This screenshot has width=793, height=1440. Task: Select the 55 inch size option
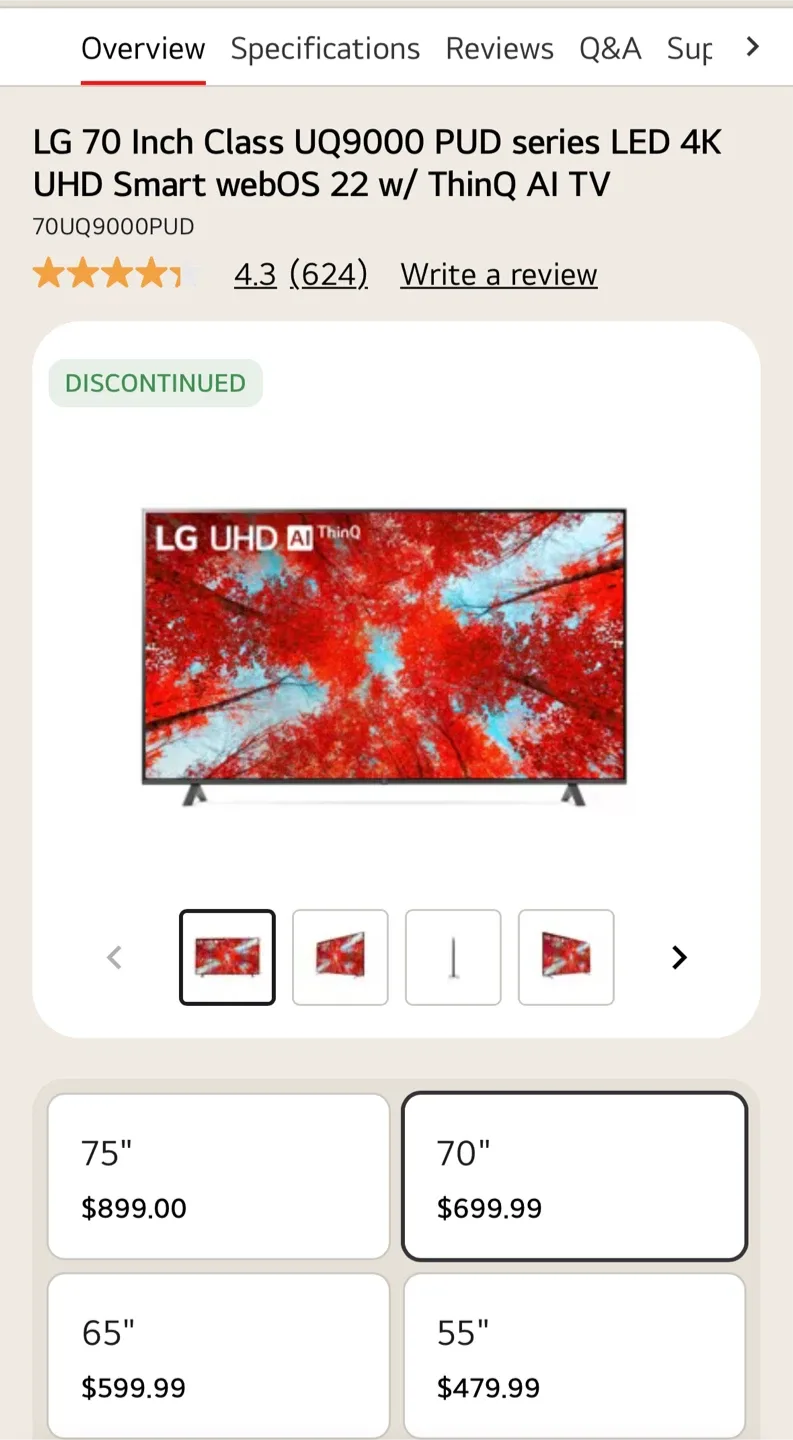[574, 1355]
